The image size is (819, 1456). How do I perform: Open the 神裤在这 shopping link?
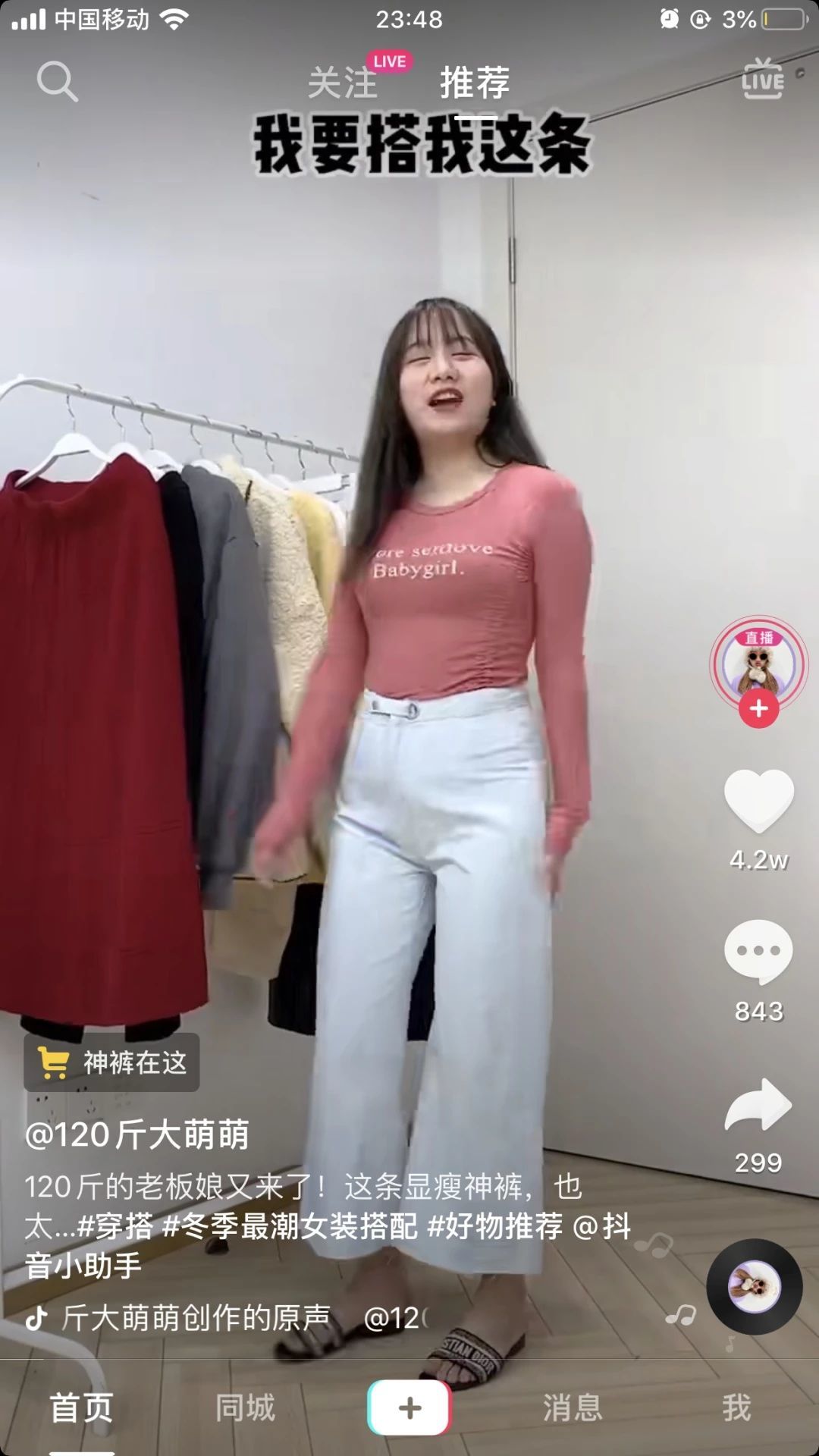click(x=112, y=1062)
